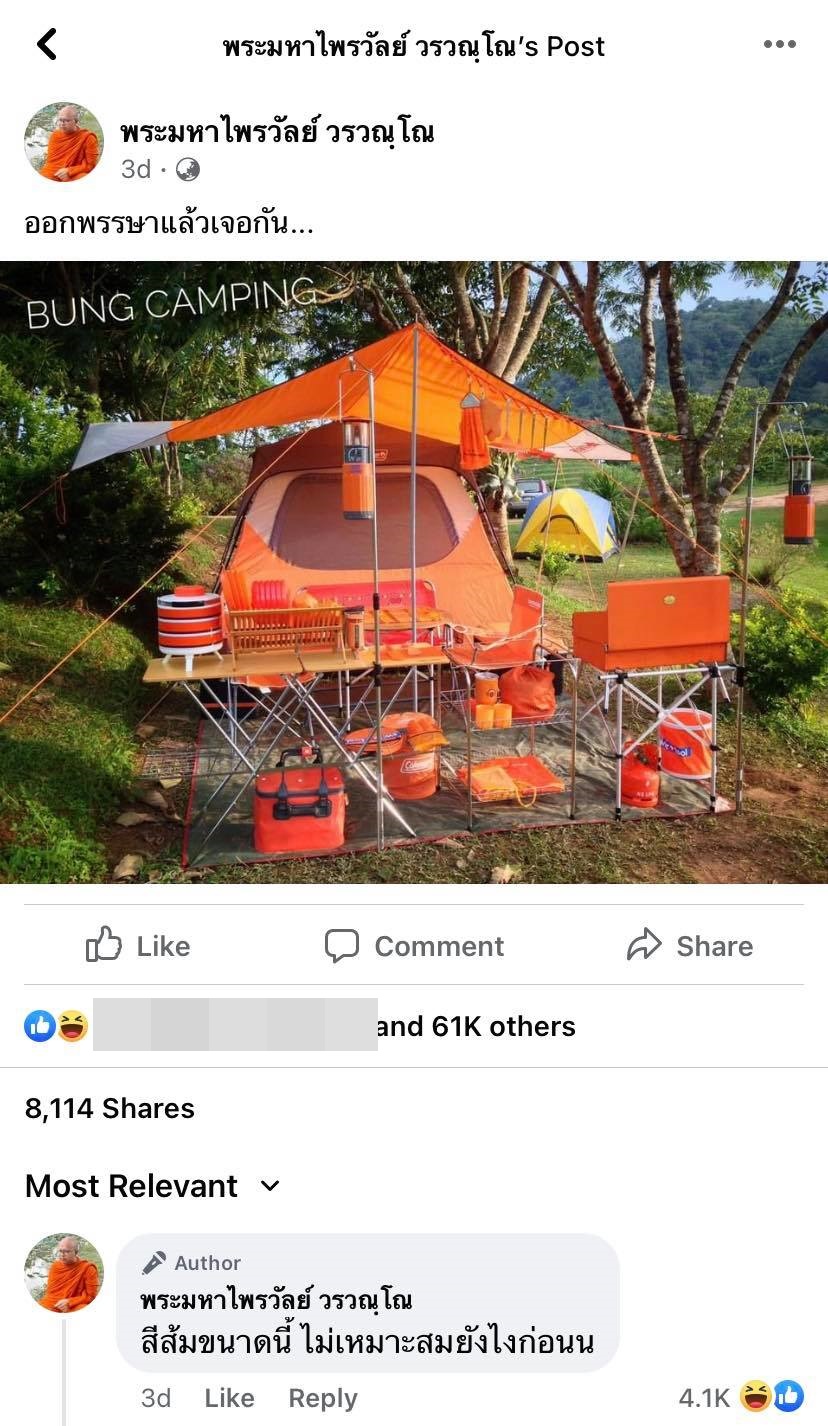Like this post
This screenshot has width=828, height=1426.
138,945
